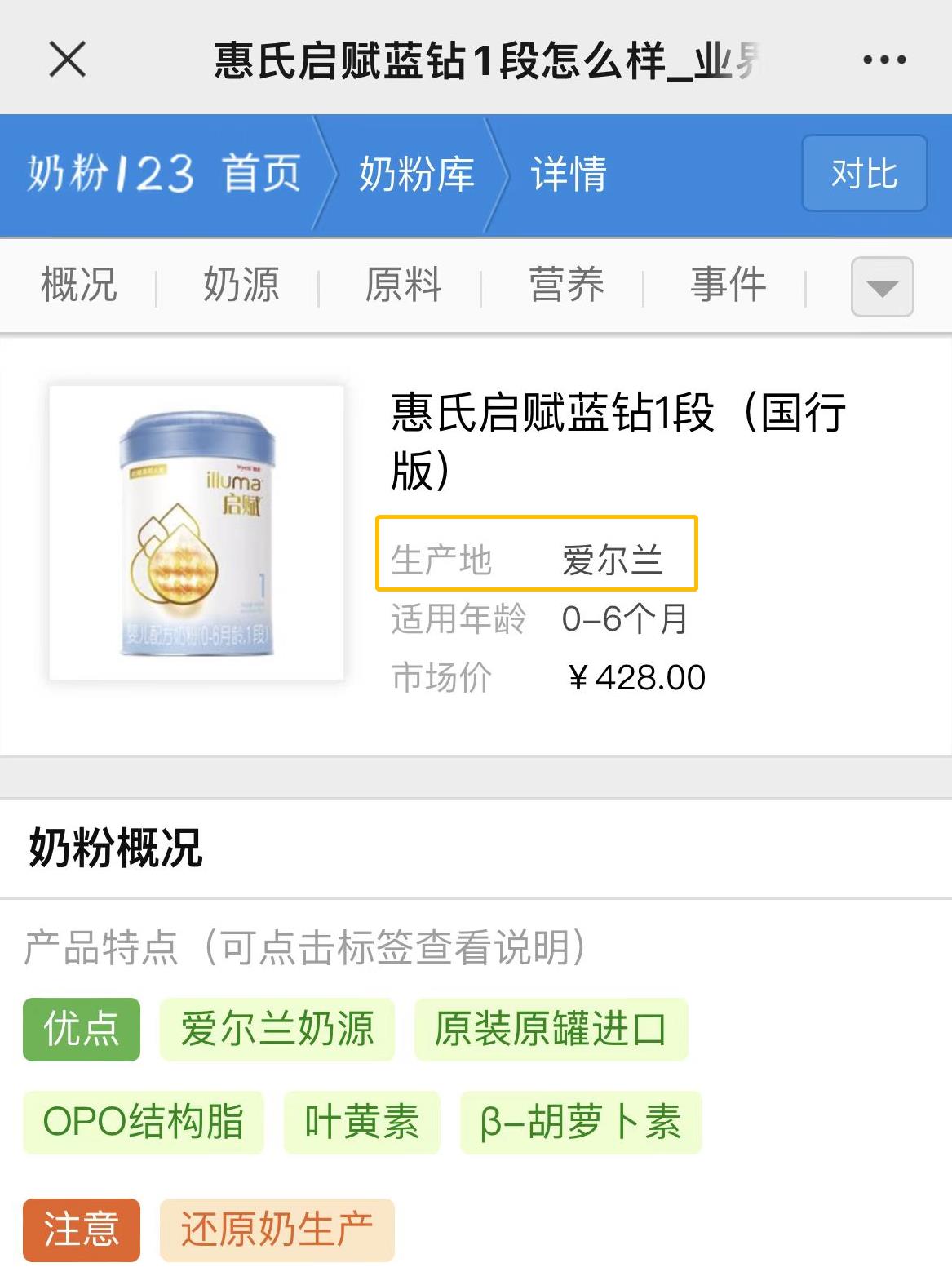
Task: View the illuma 启赋 product image
Action: (x=197, y=533)
